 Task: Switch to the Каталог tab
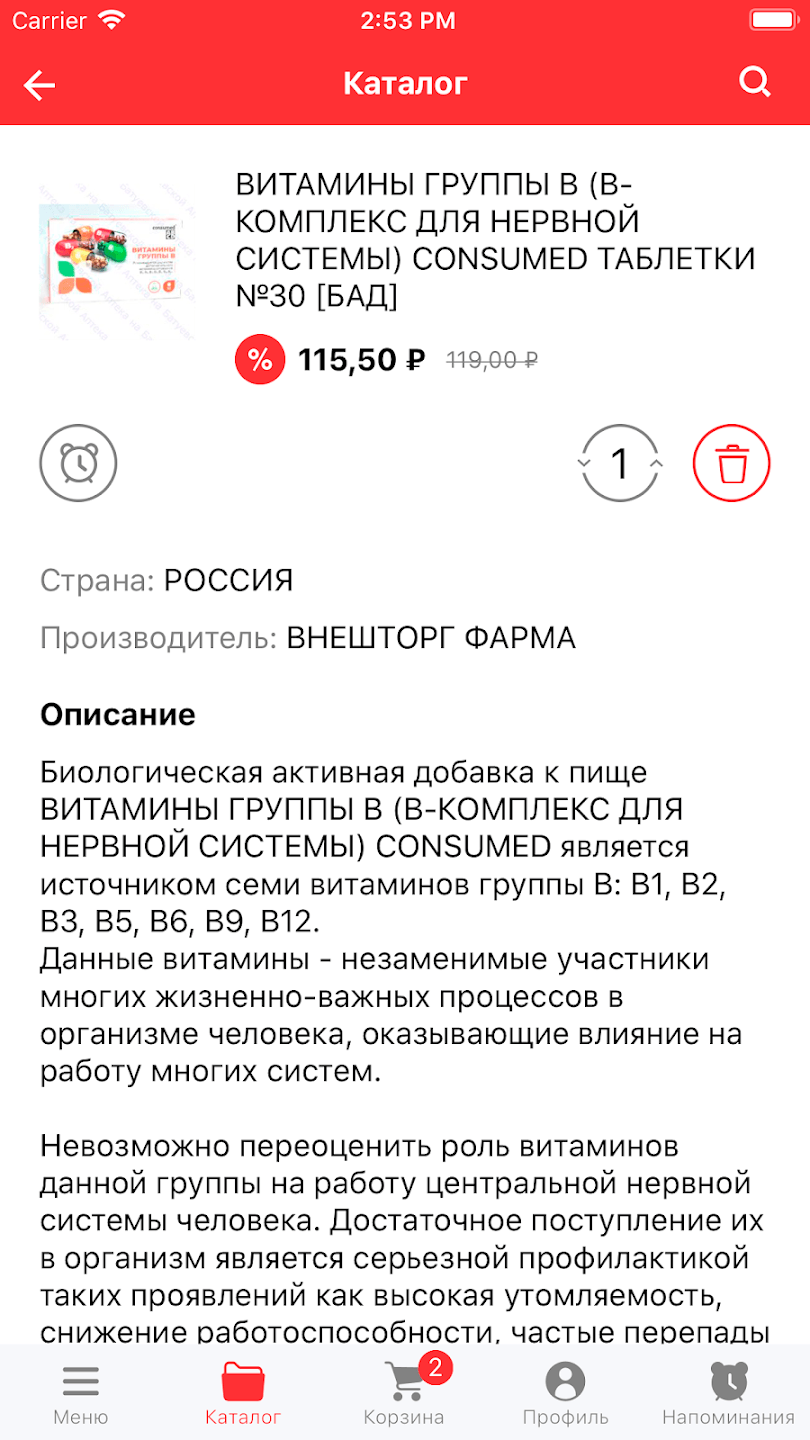[243, 1393]
